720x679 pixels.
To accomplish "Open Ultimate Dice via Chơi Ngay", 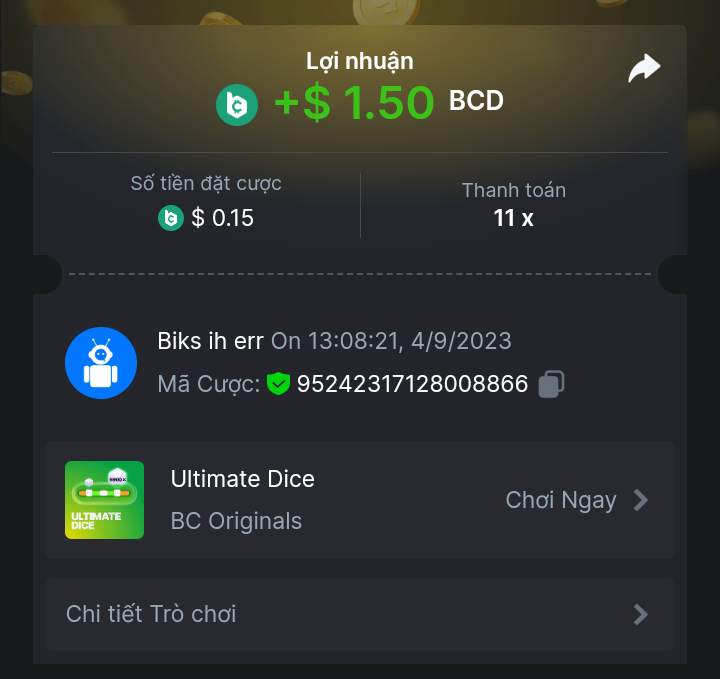I will coord(577,500).
